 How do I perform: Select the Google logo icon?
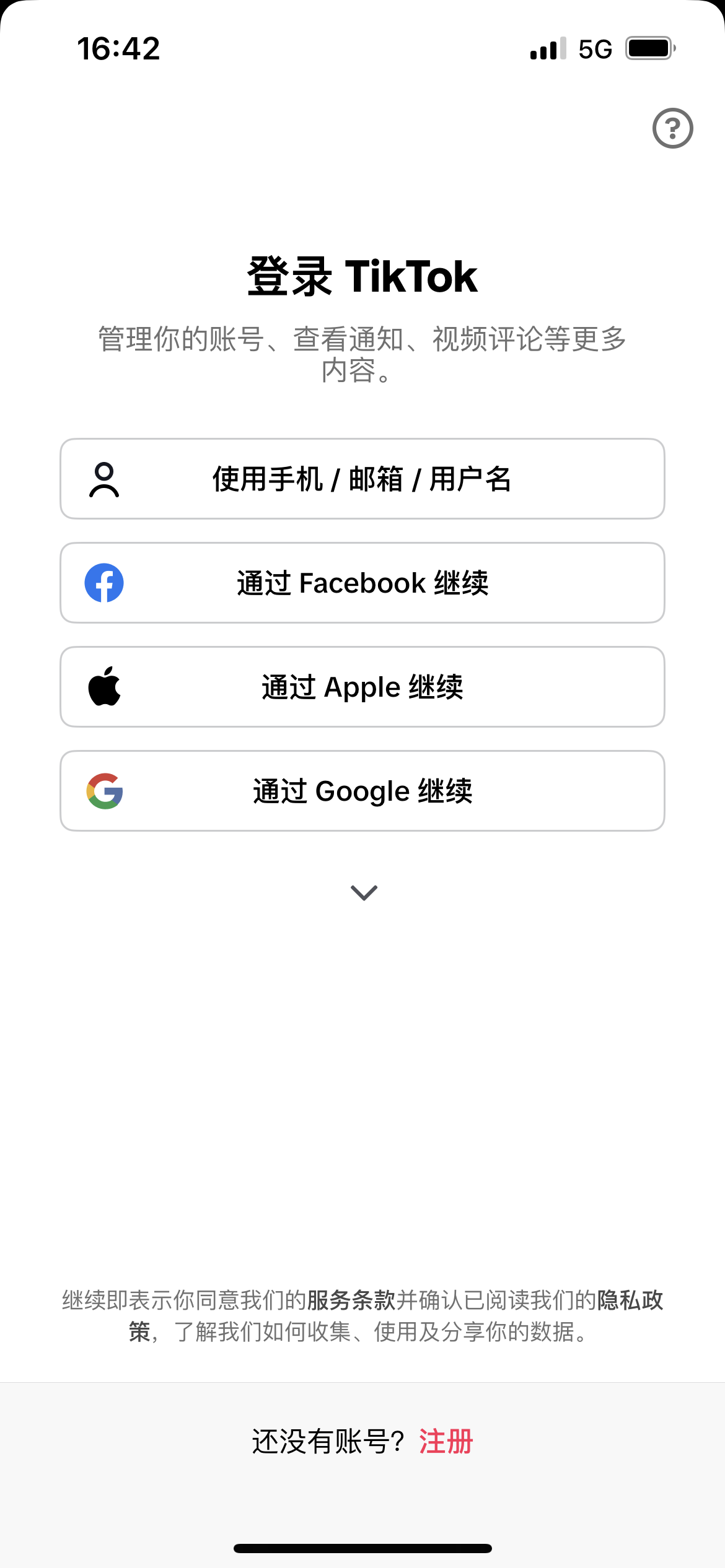point(104,790)
